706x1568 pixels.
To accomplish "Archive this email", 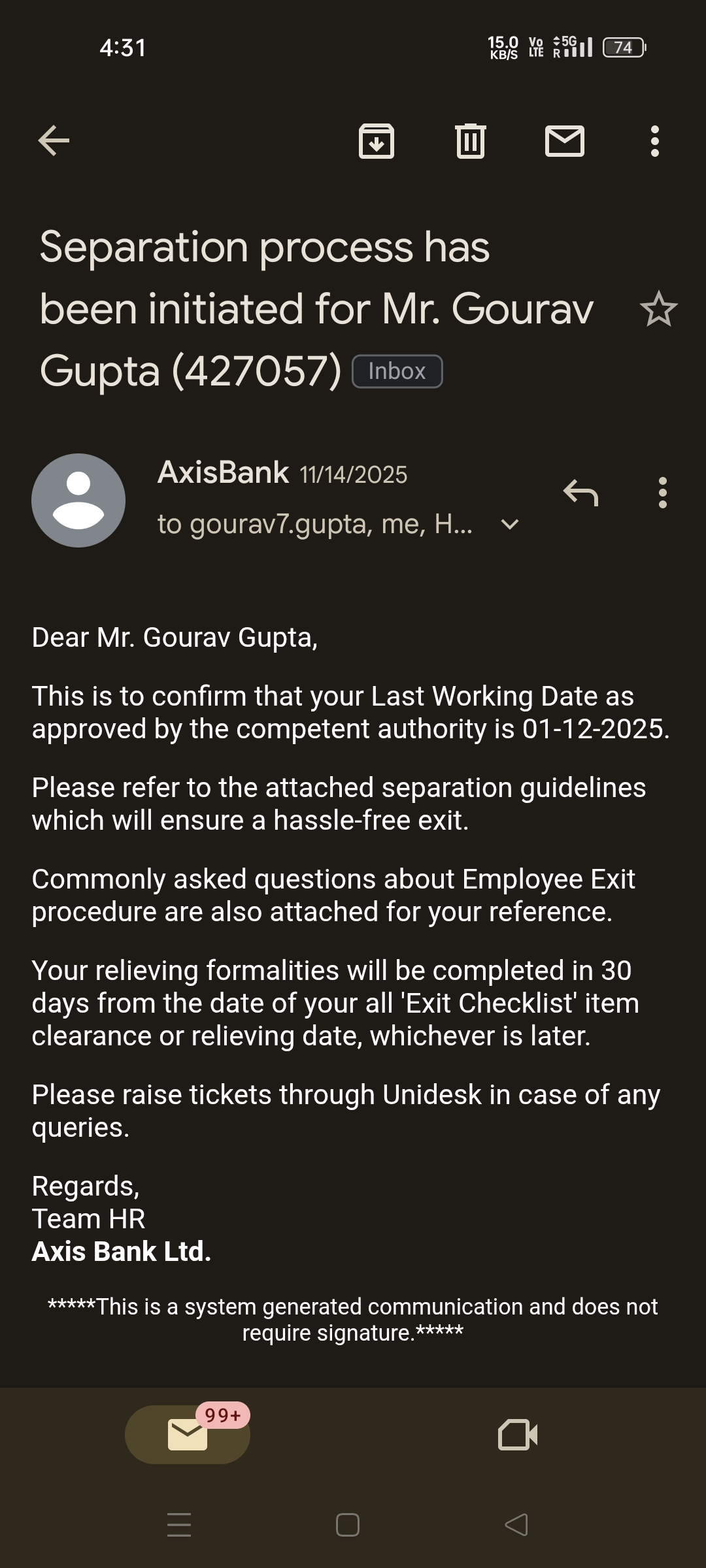I will pos(377,140).
